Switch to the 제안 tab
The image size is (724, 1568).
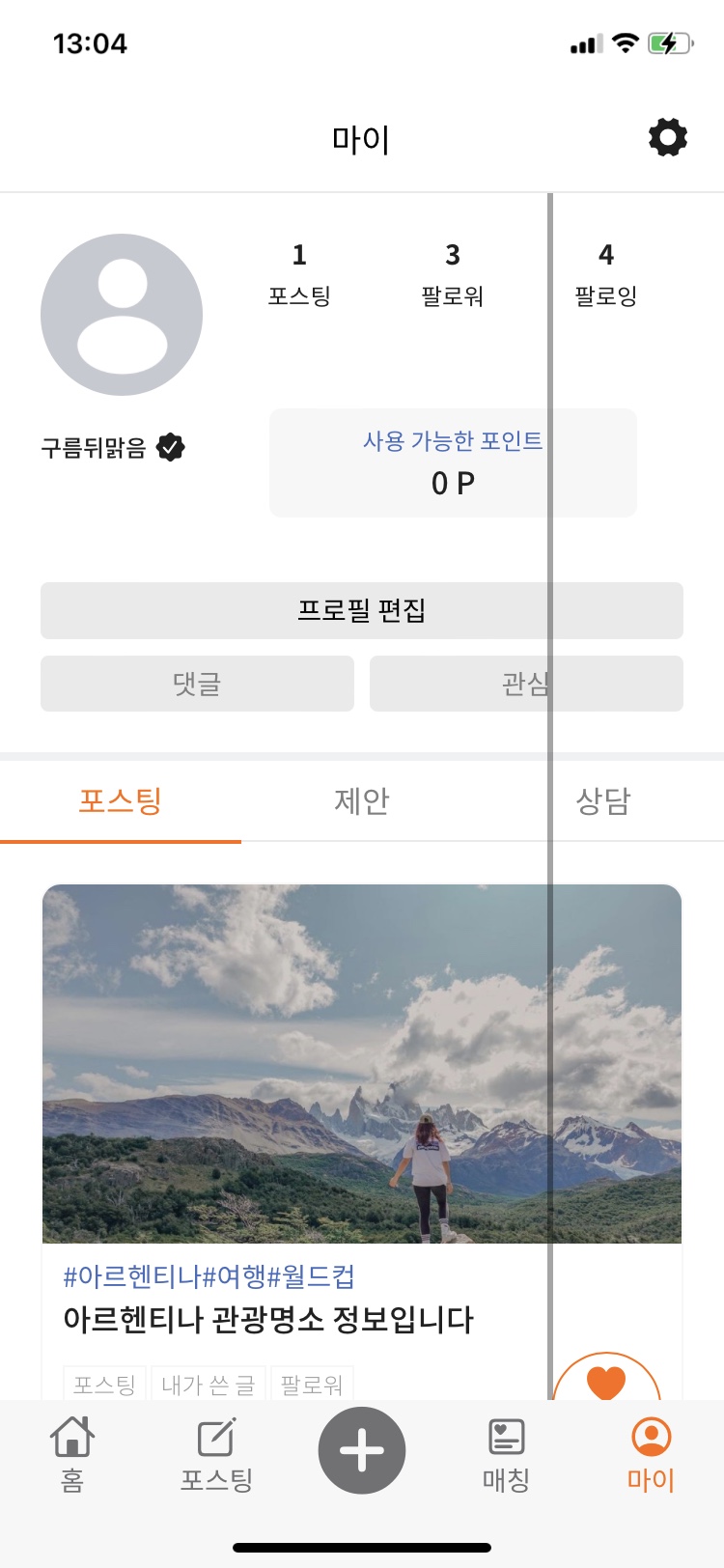[362, 800]
